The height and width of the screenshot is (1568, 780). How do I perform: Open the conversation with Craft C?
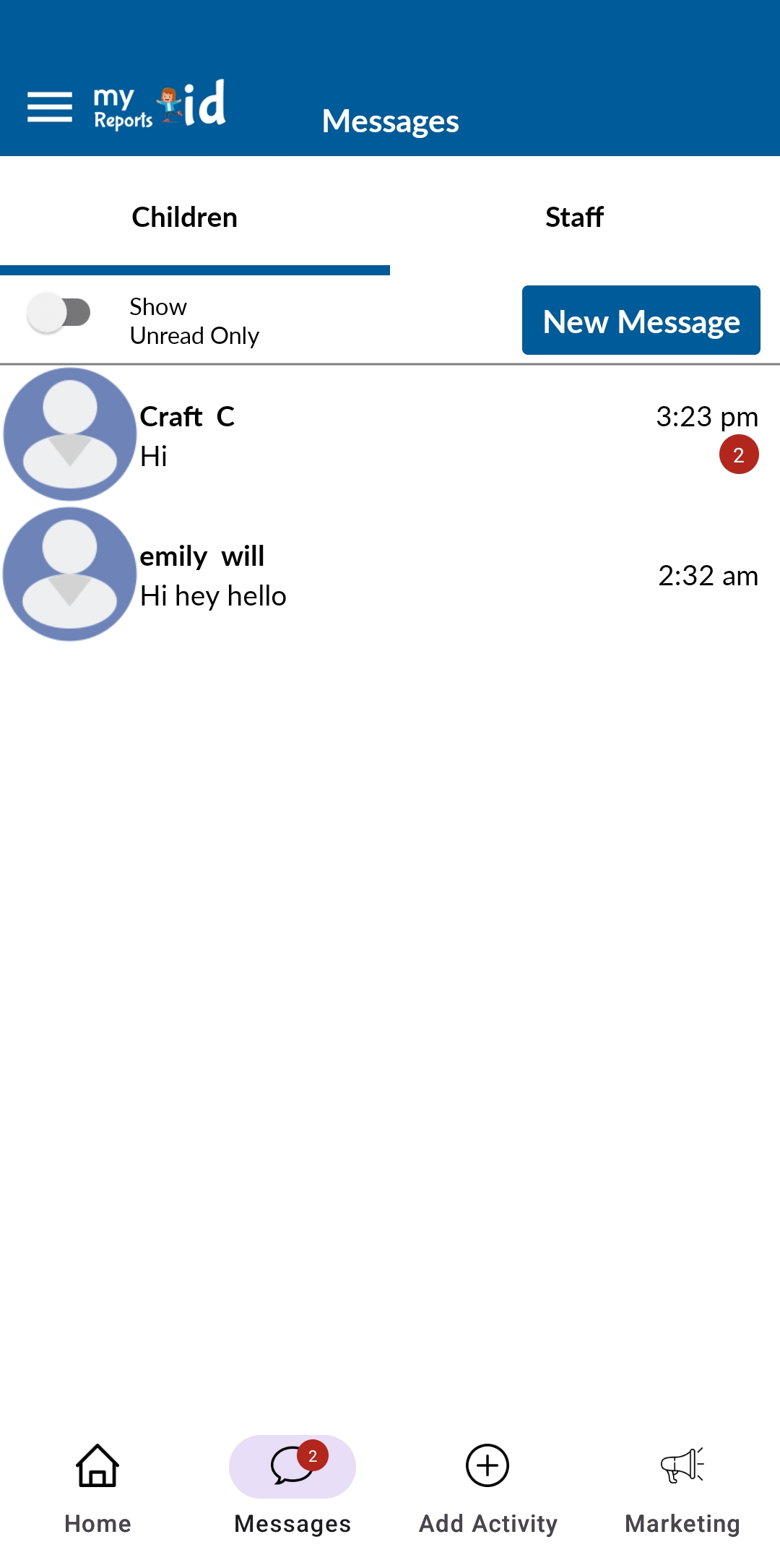point(390,435)
